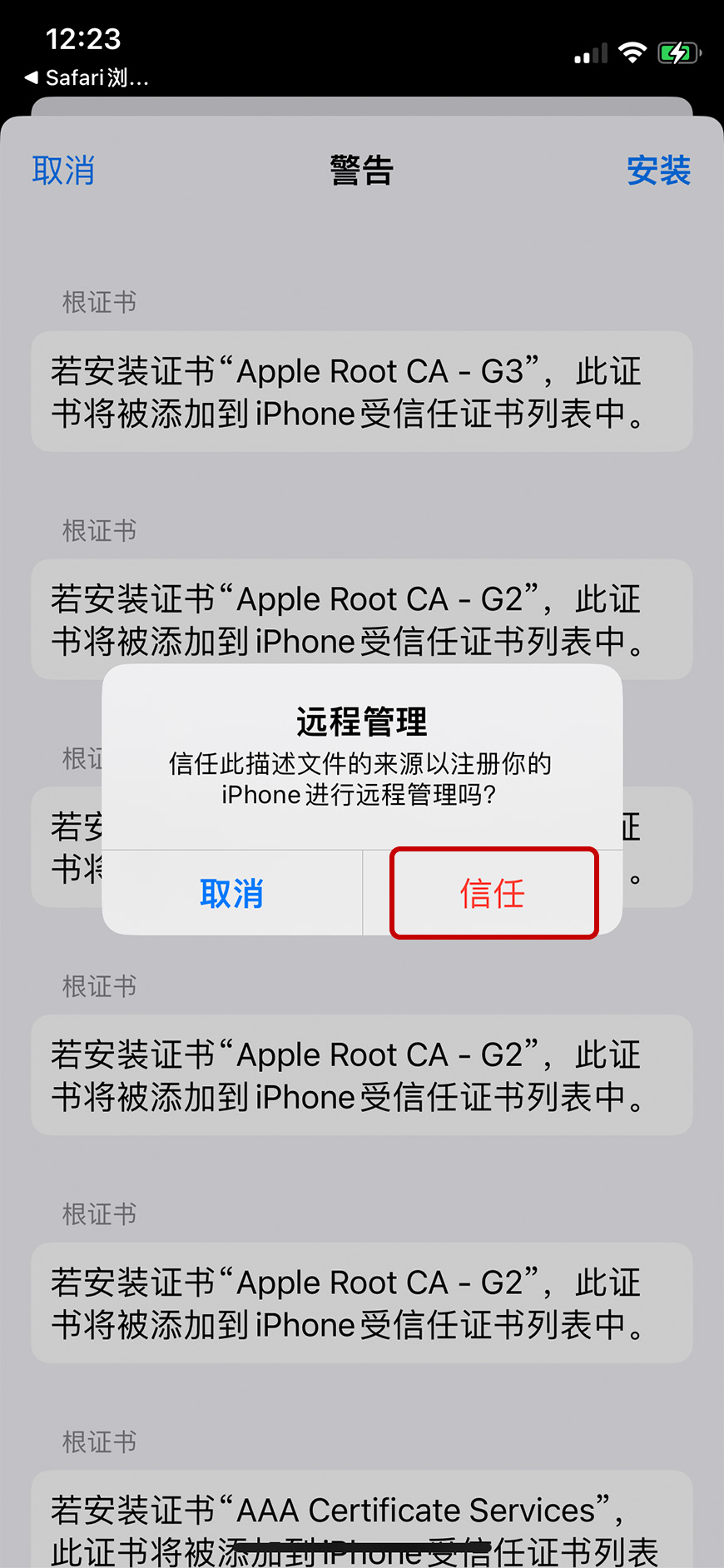
Task: Tap 取消 in the top bar
Action: (63, 171)
